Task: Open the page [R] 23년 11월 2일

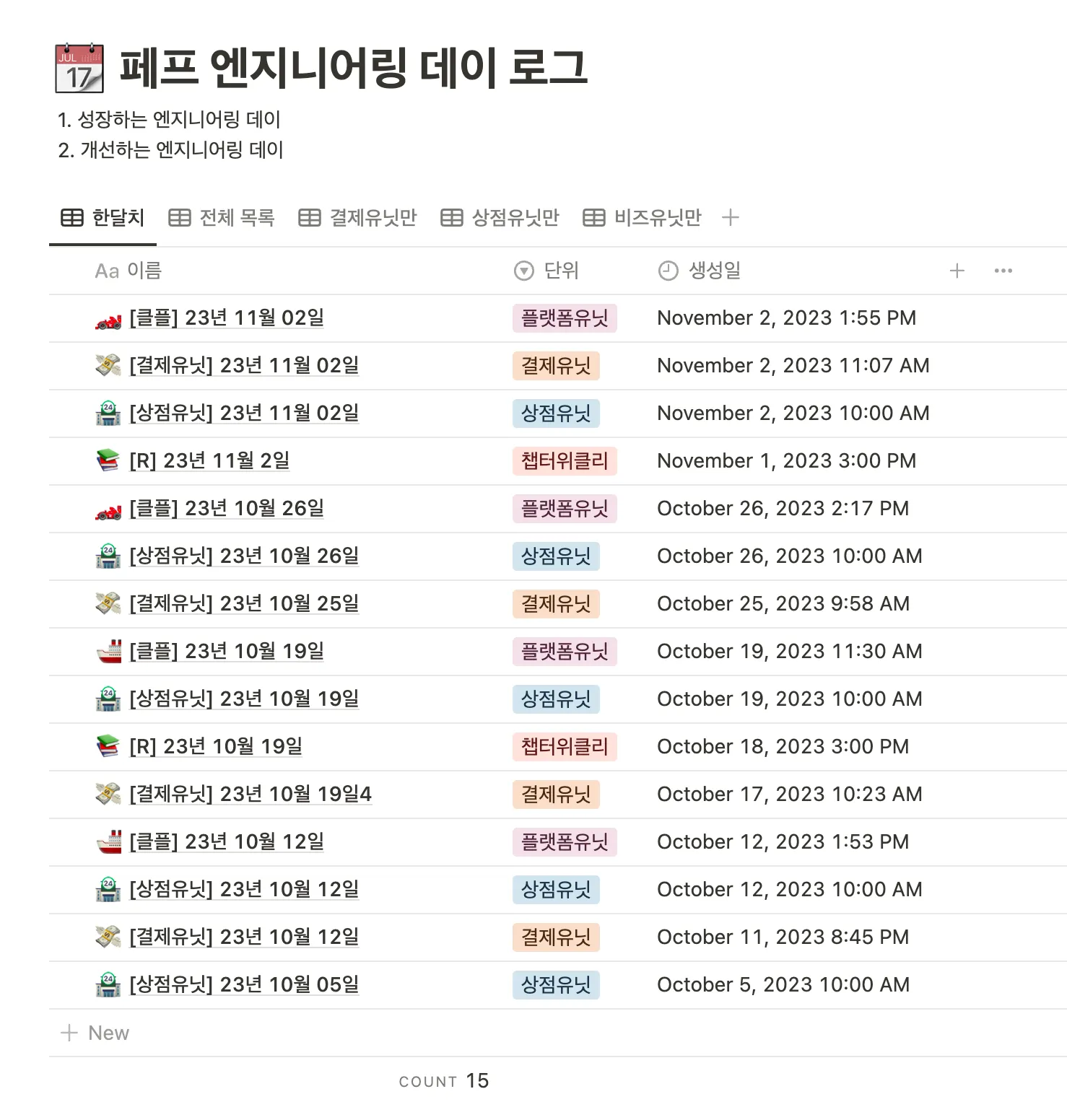Action: pos(209,460)
